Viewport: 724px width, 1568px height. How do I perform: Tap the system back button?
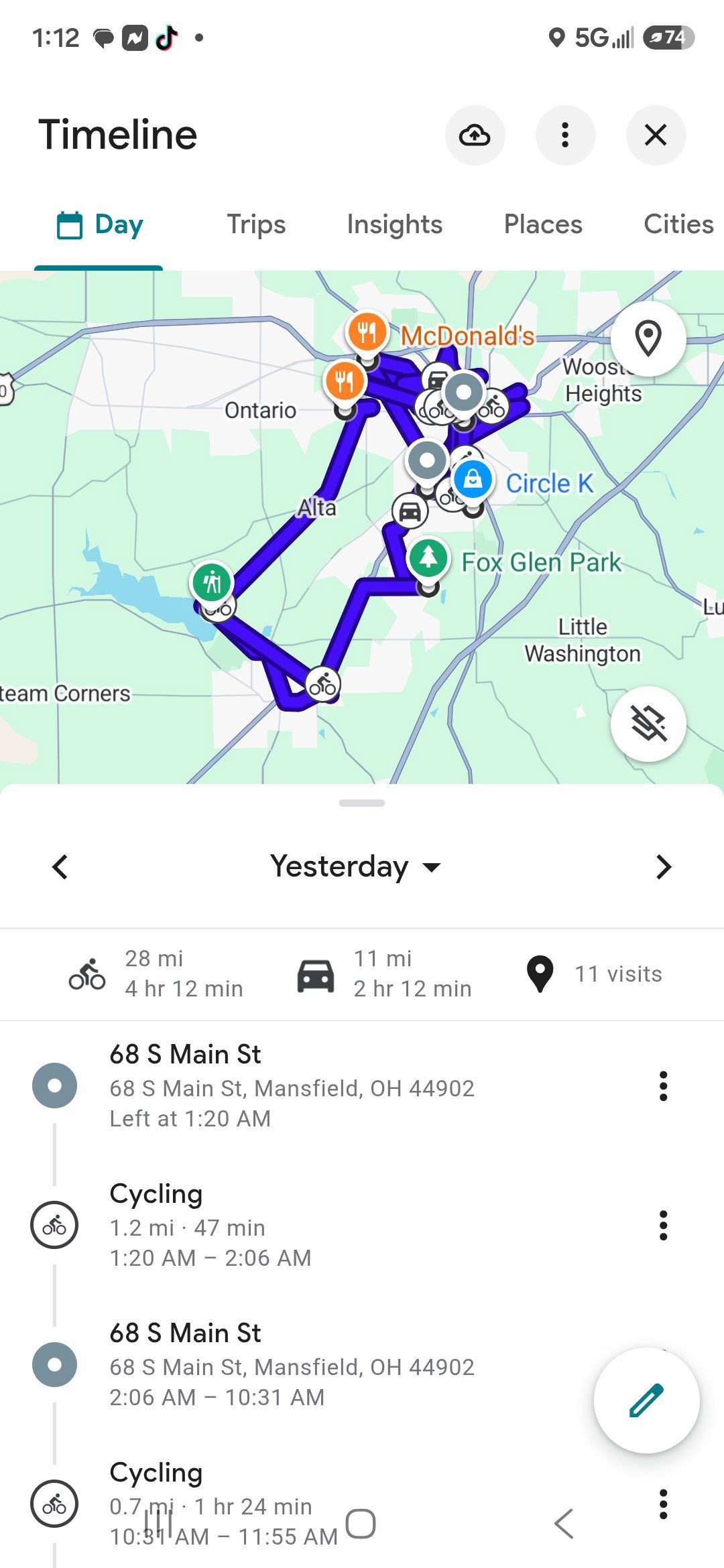tap(564, 1524)
